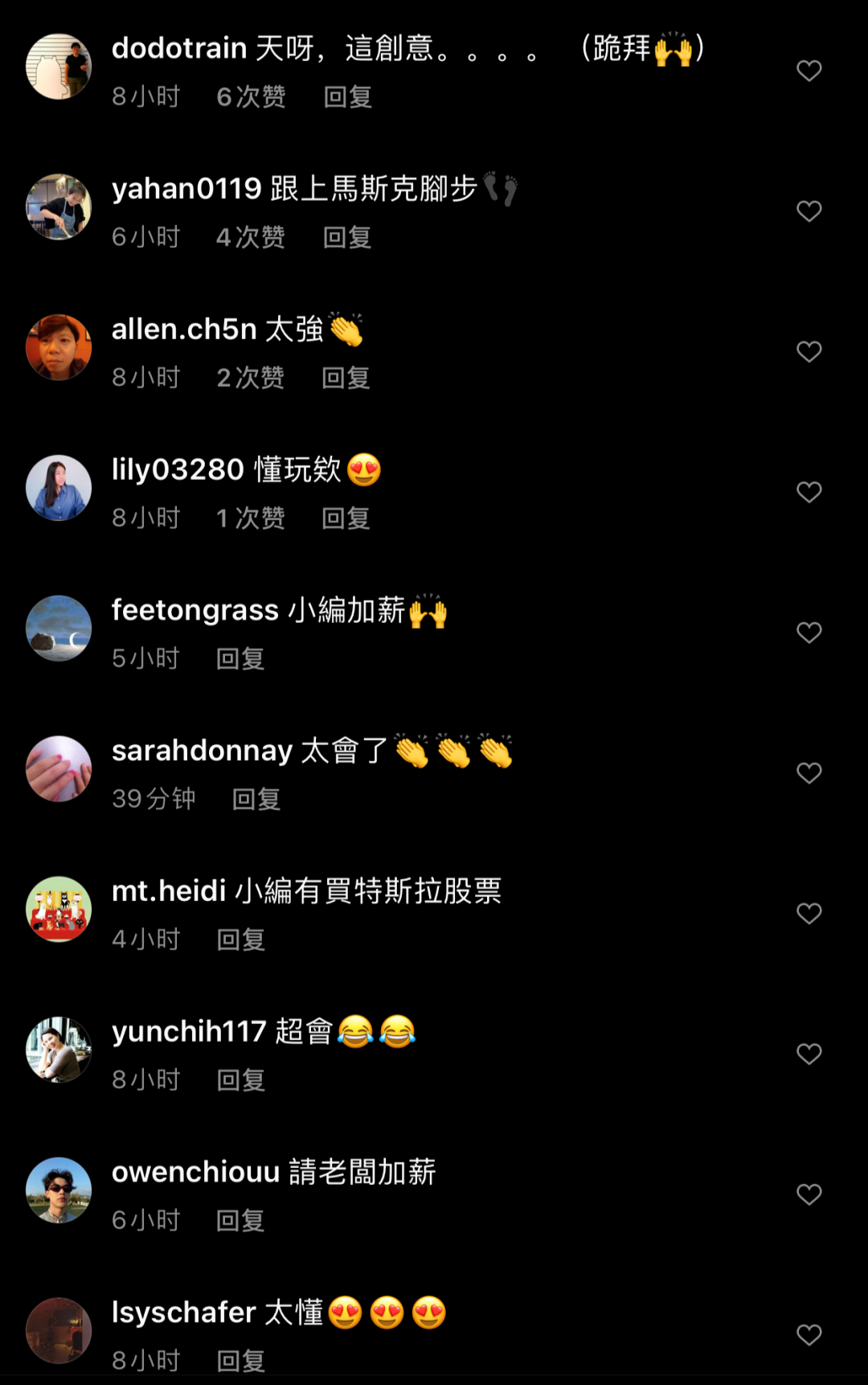Like owenchiouu's comment

[x=809, y=1194]
